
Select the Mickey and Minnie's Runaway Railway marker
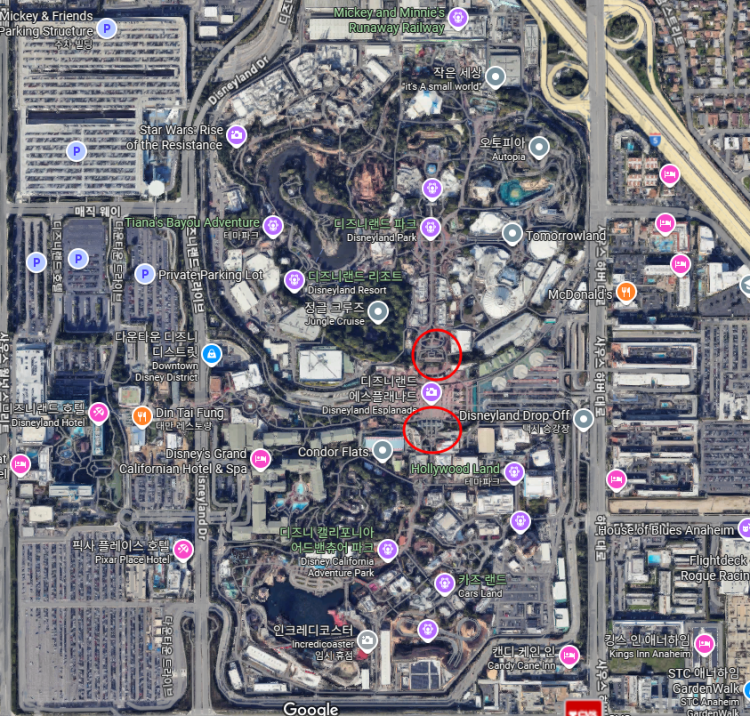[x=459, y=17]
